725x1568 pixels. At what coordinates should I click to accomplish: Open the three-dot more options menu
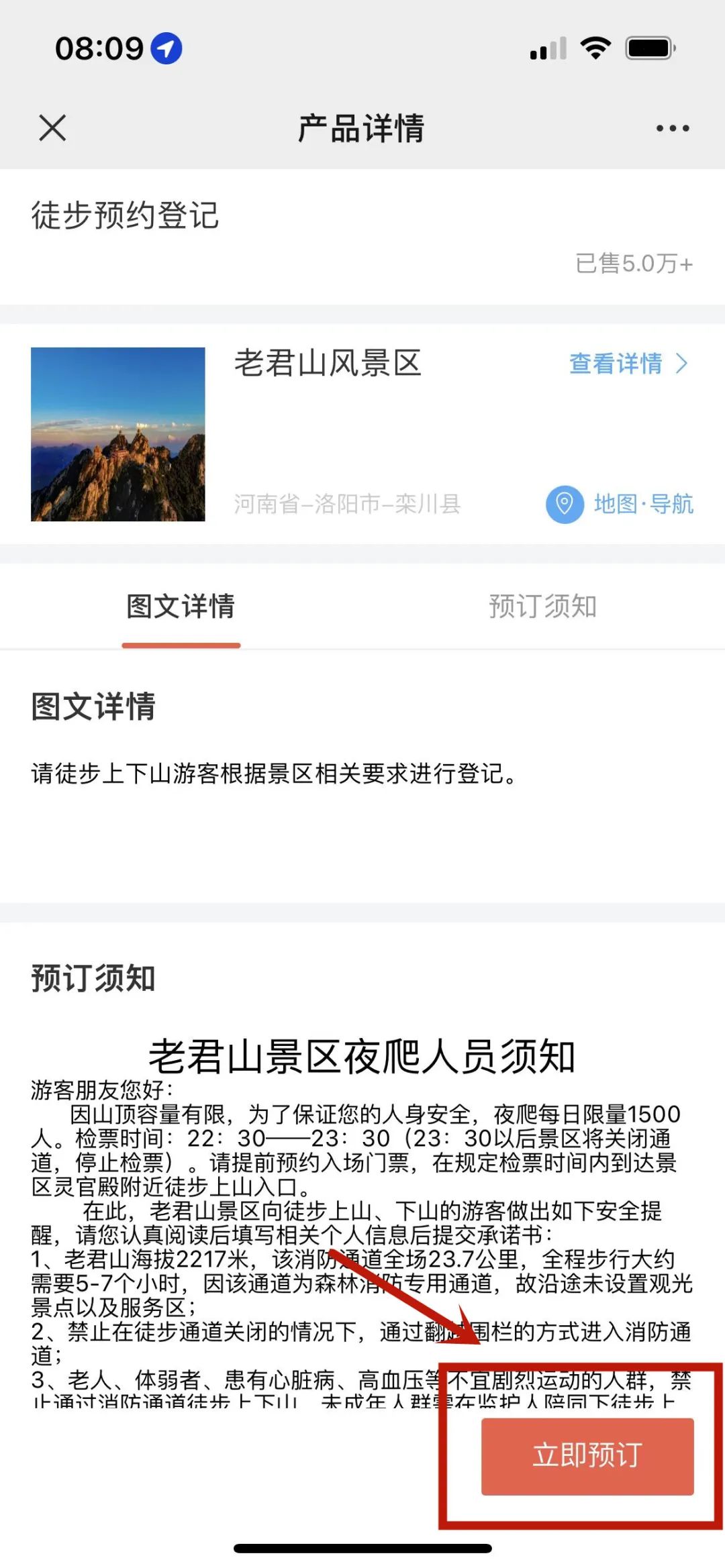[672, 128]
